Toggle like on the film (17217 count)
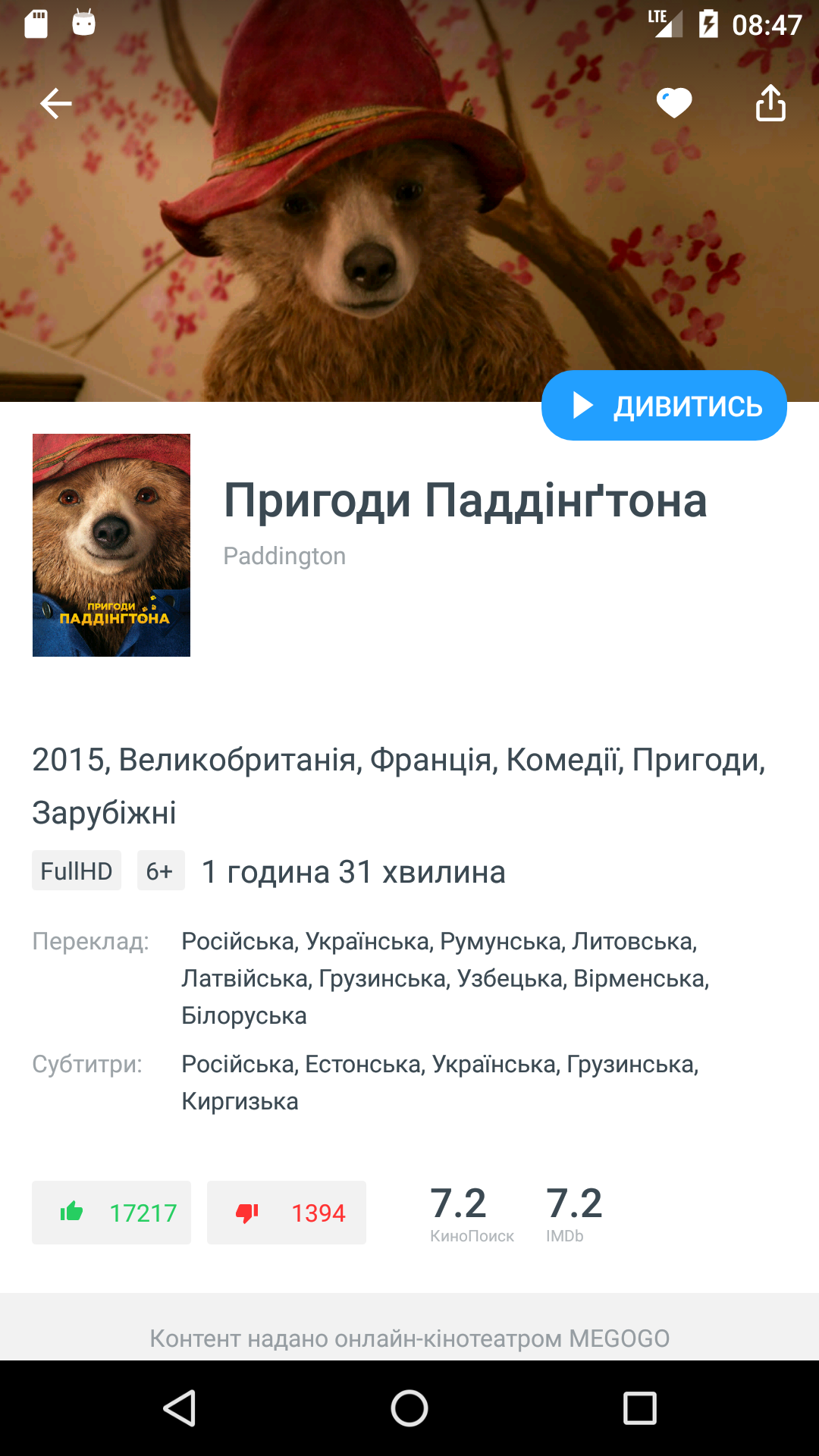Screen dimensions: 819x1456 click(111, 1212)
